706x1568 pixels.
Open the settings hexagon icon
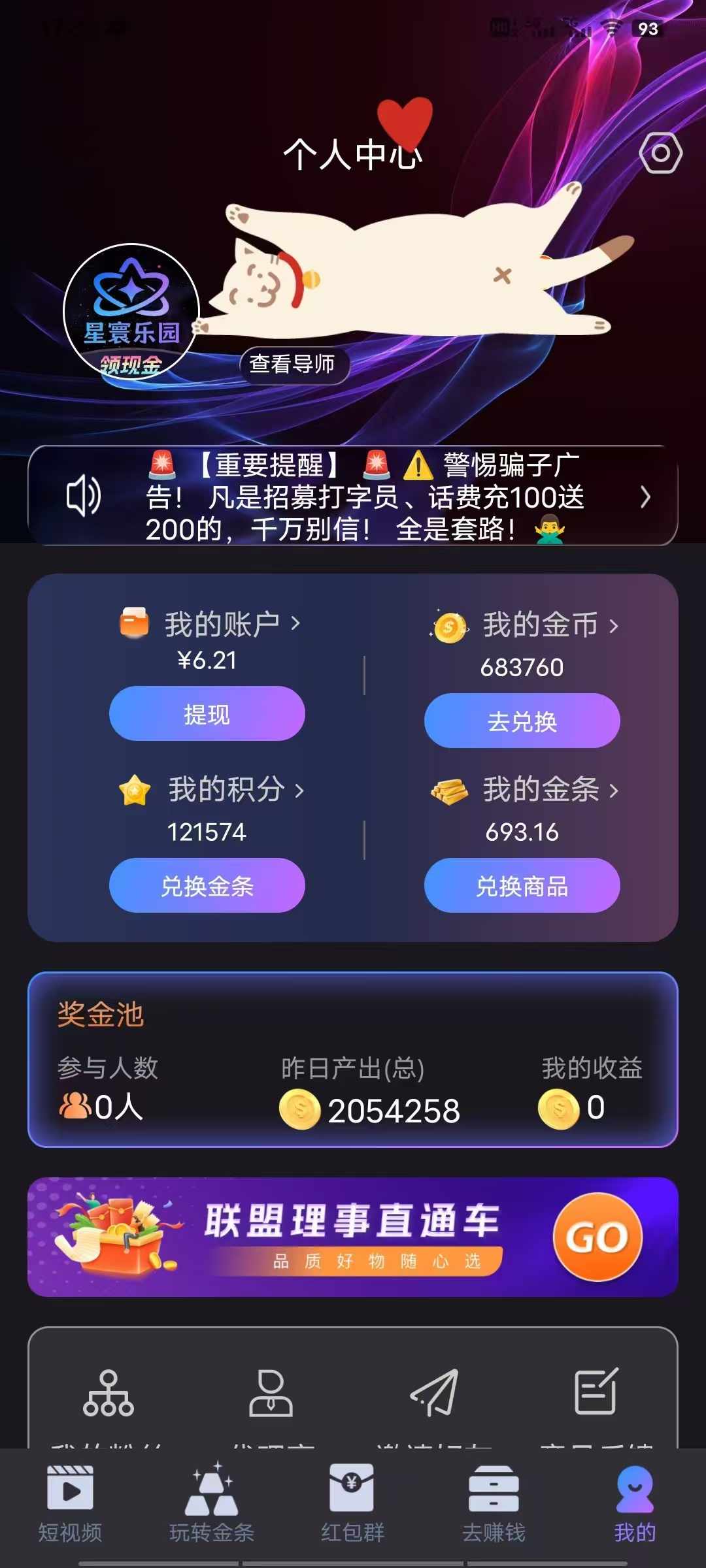coord(660,154)
